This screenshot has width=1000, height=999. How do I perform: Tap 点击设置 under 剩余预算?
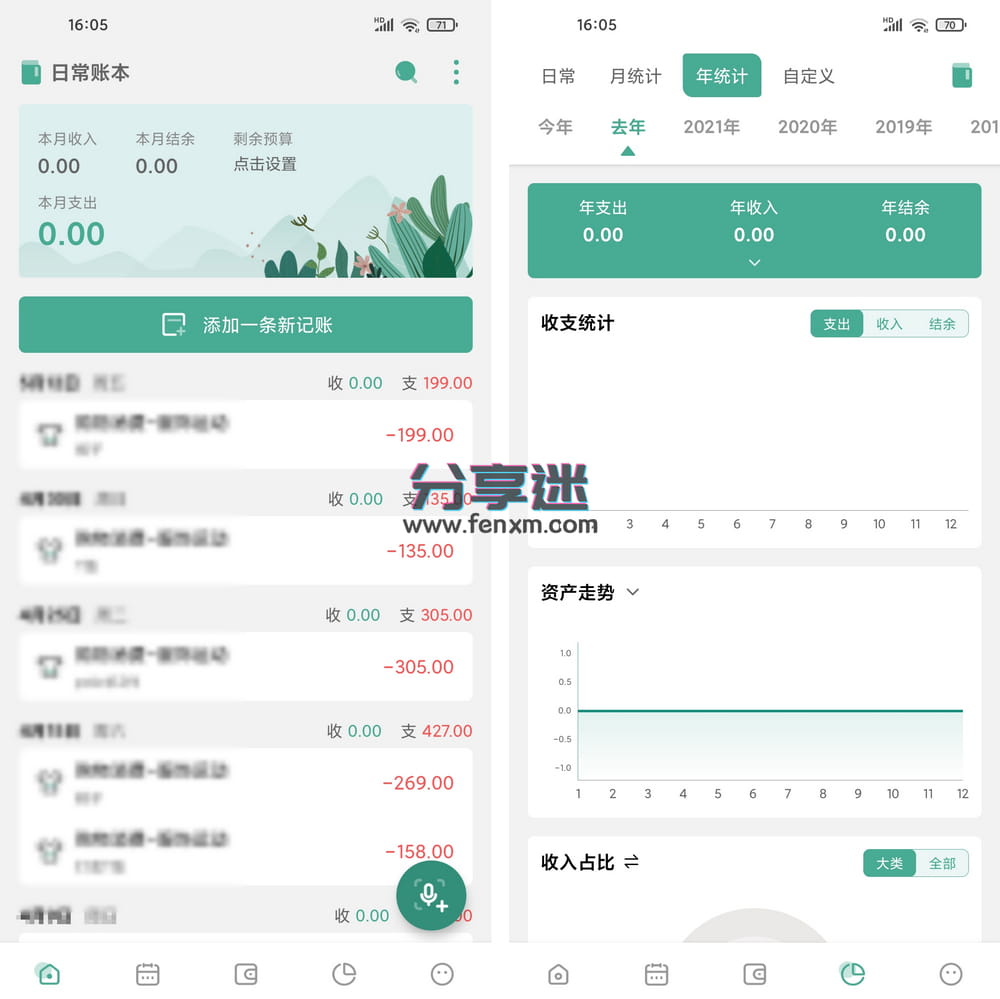[265, 164]
